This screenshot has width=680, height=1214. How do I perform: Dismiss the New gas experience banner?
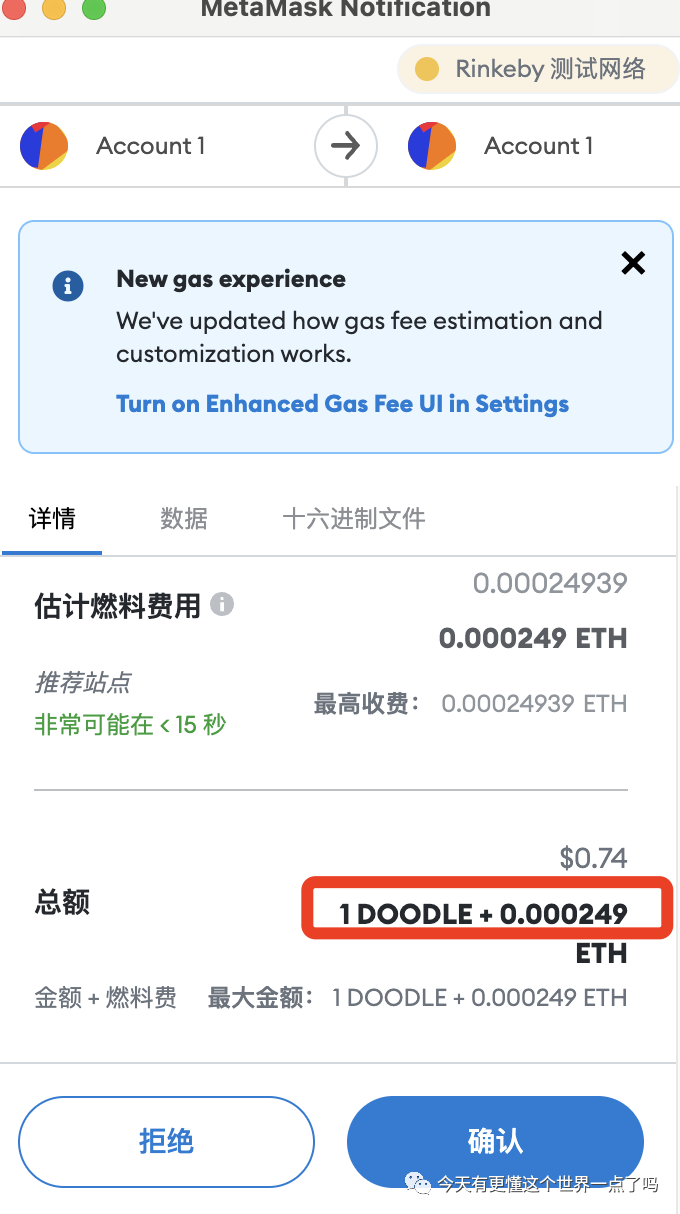(633, 263)
